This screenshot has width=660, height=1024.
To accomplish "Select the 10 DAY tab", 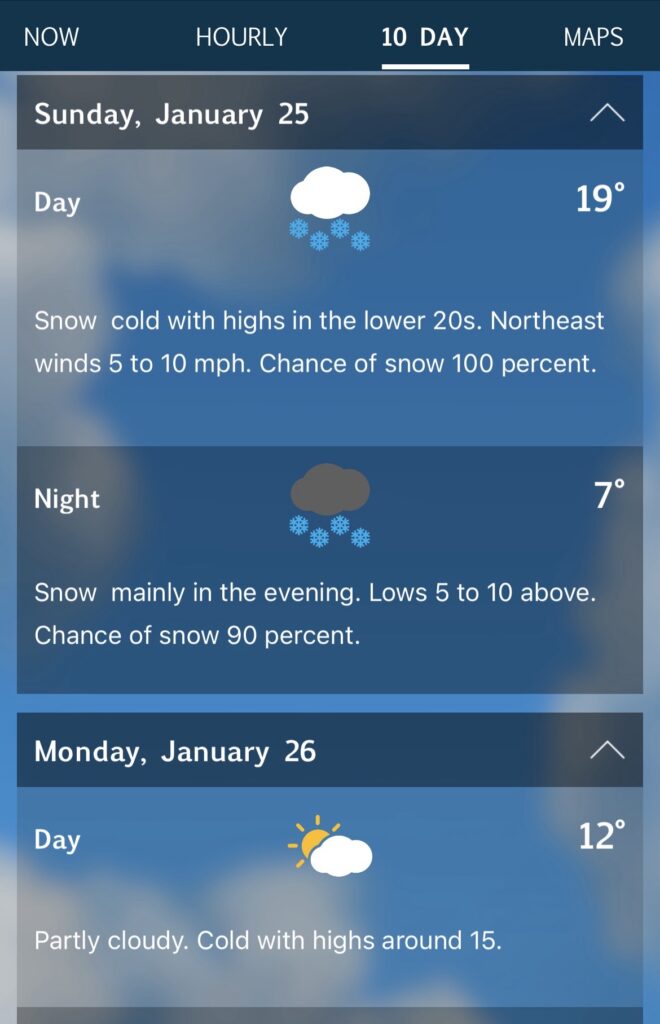I will [x=425, y=38].
